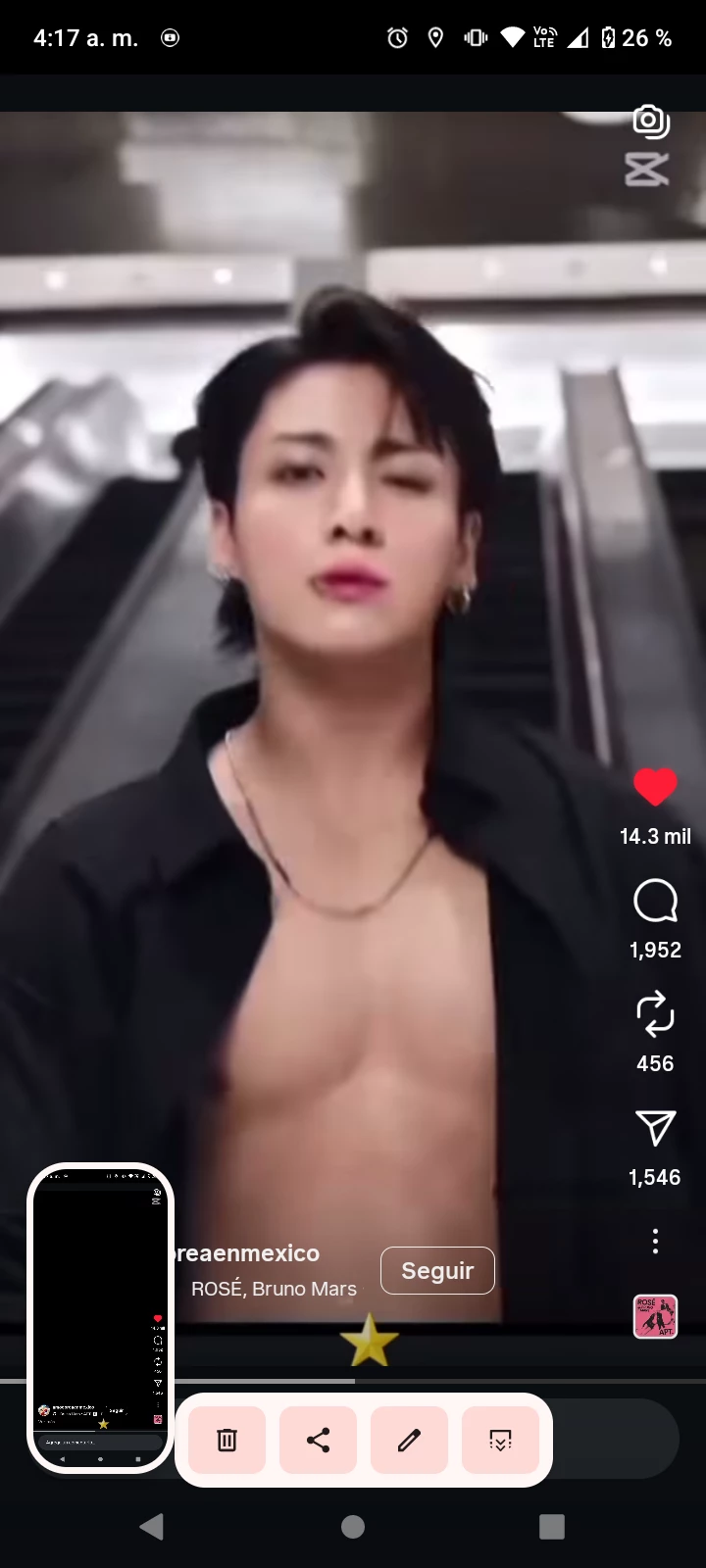706x1568 pixels.
Task: Open the ROSÉ APT. audio cover thumbnail
Action: coord(655,1316)
